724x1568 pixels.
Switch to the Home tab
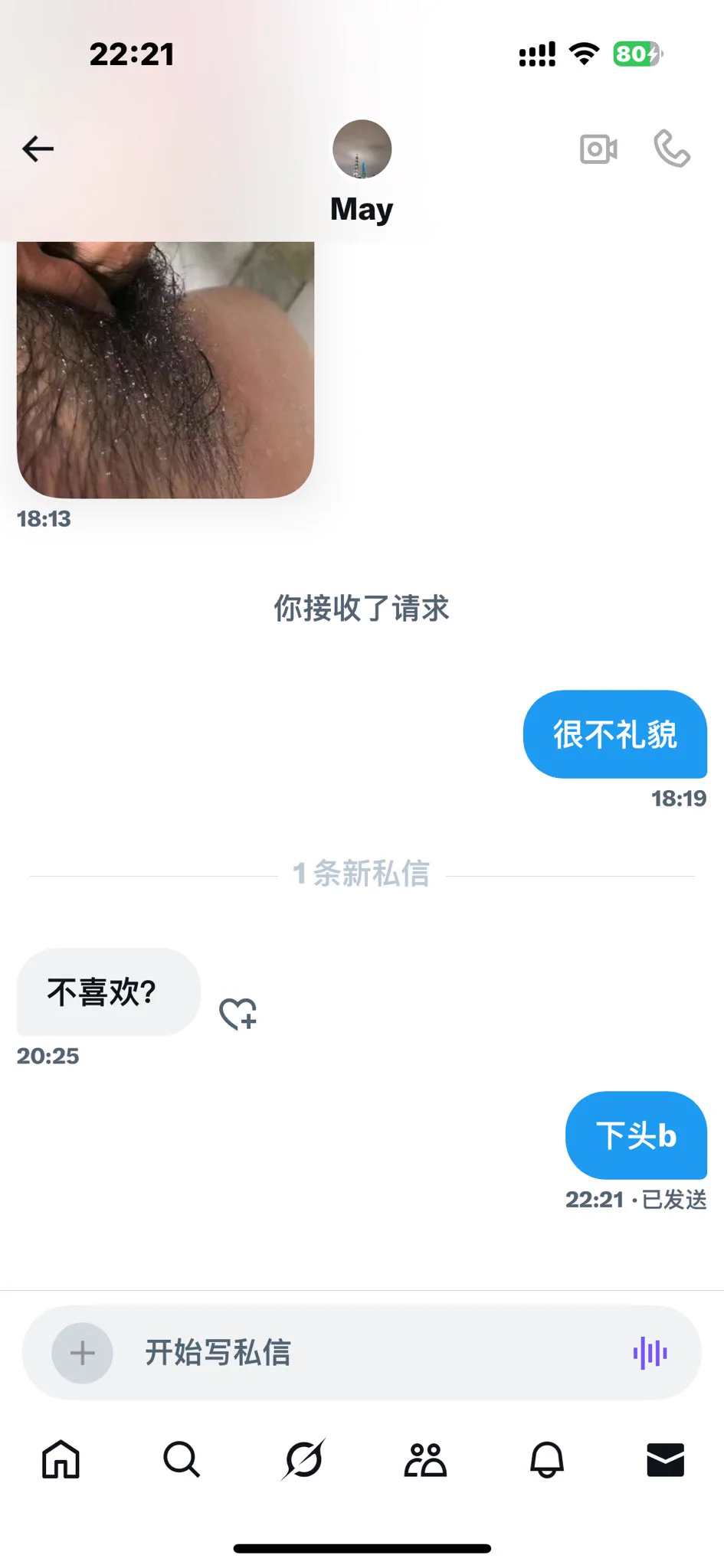[x=61, y=1459]
